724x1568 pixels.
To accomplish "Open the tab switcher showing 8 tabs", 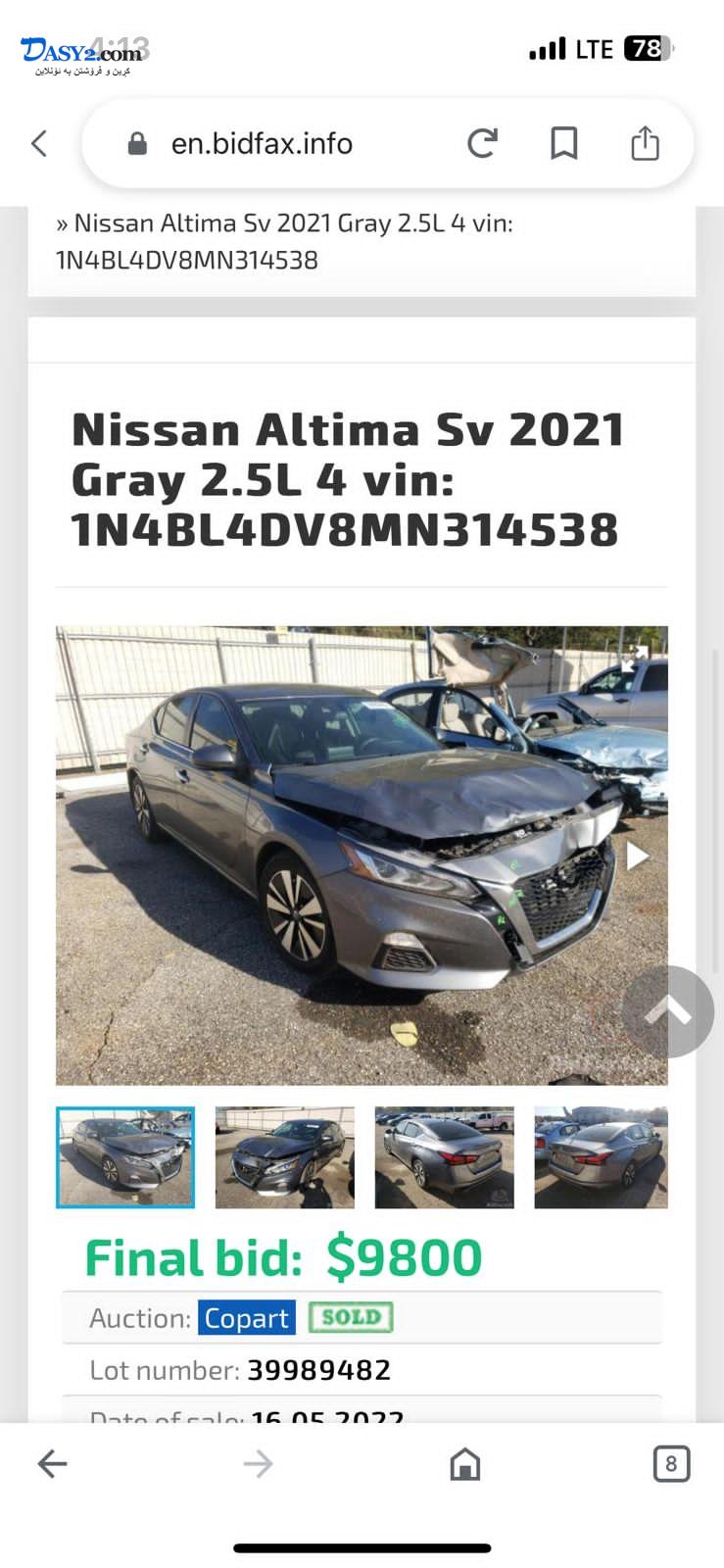I will tap(671, 1464).
